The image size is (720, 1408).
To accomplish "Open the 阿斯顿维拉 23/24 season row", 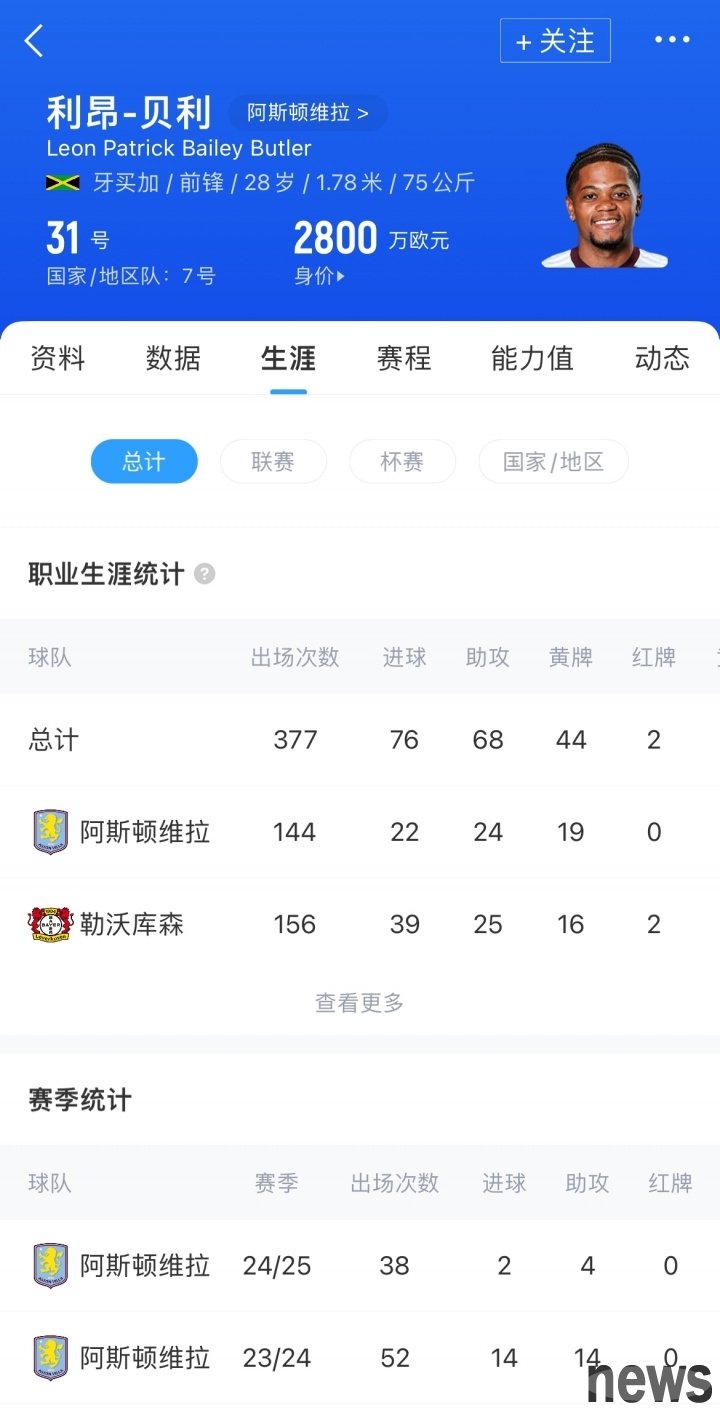I will click(360, 1358).
